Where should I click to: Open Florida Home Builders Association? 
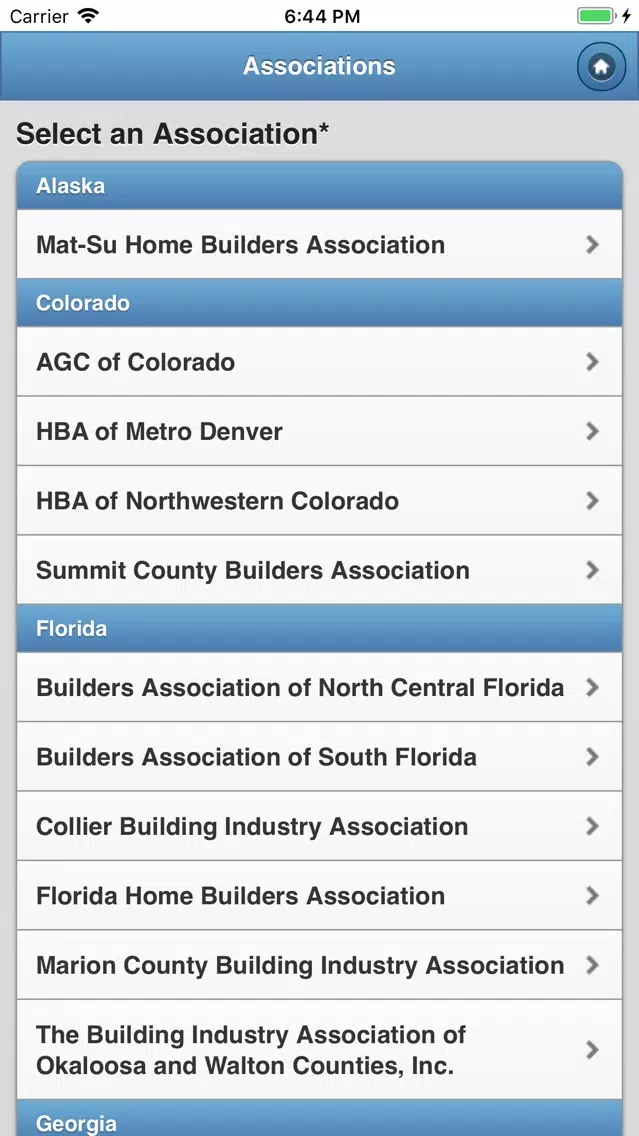click(320, 896)
